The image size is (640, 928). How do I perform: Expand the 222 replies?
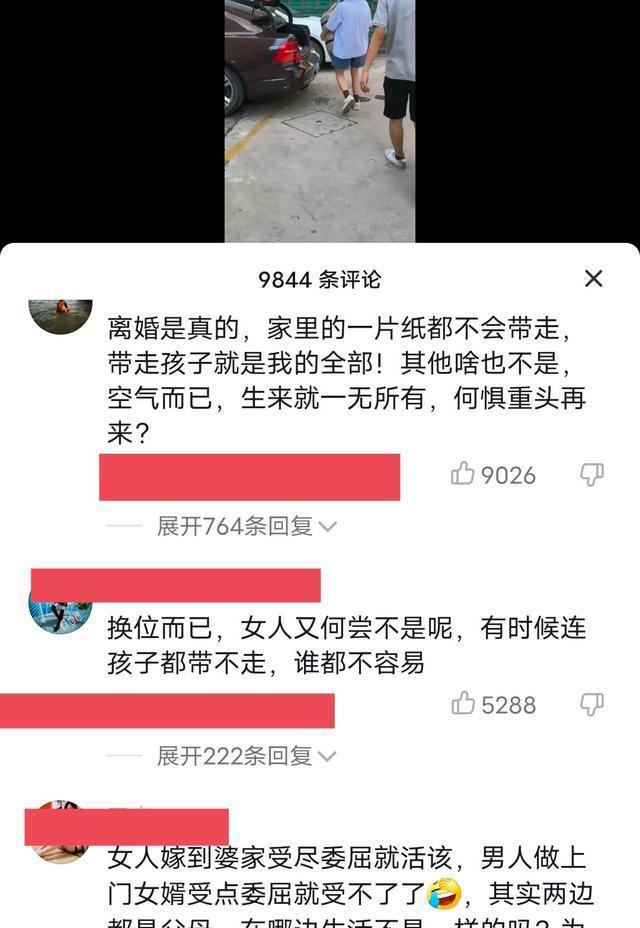(x=246, y=756)
